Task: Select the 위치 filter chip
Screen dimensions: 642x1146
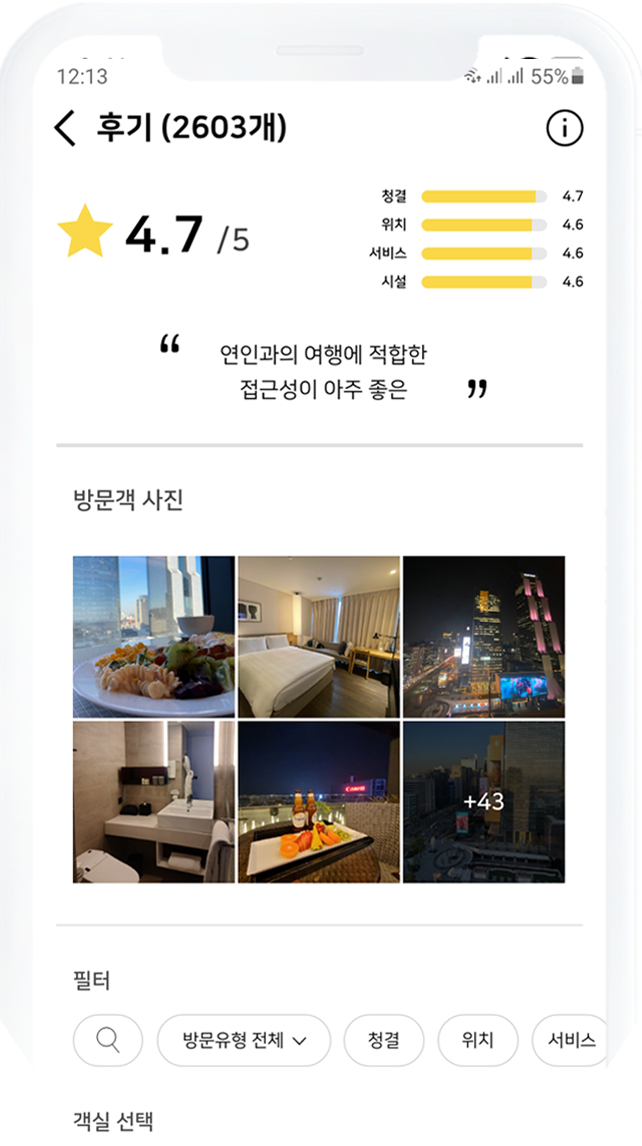Action: (477, 1040)
